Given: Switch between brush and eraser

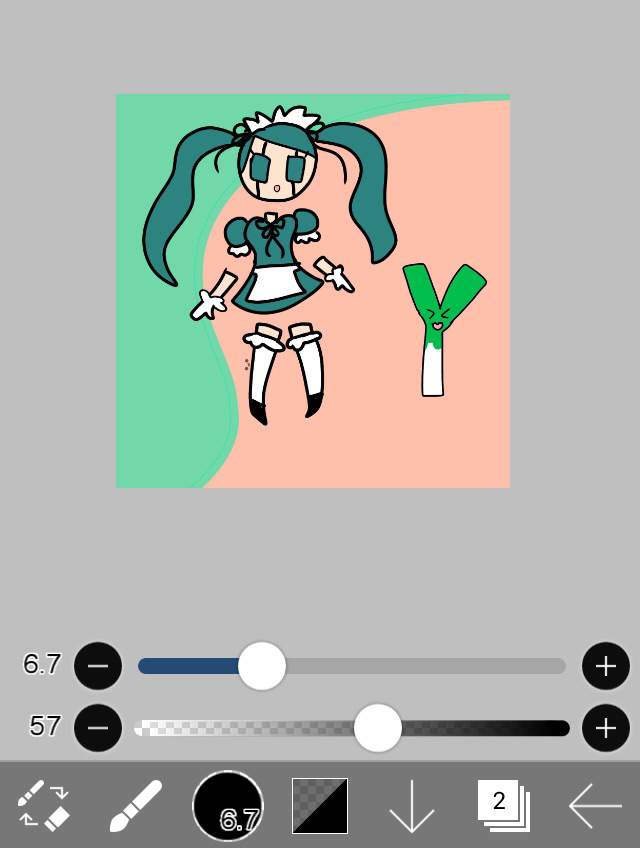Looking at the screenshot, I should (x=44, y=805).
